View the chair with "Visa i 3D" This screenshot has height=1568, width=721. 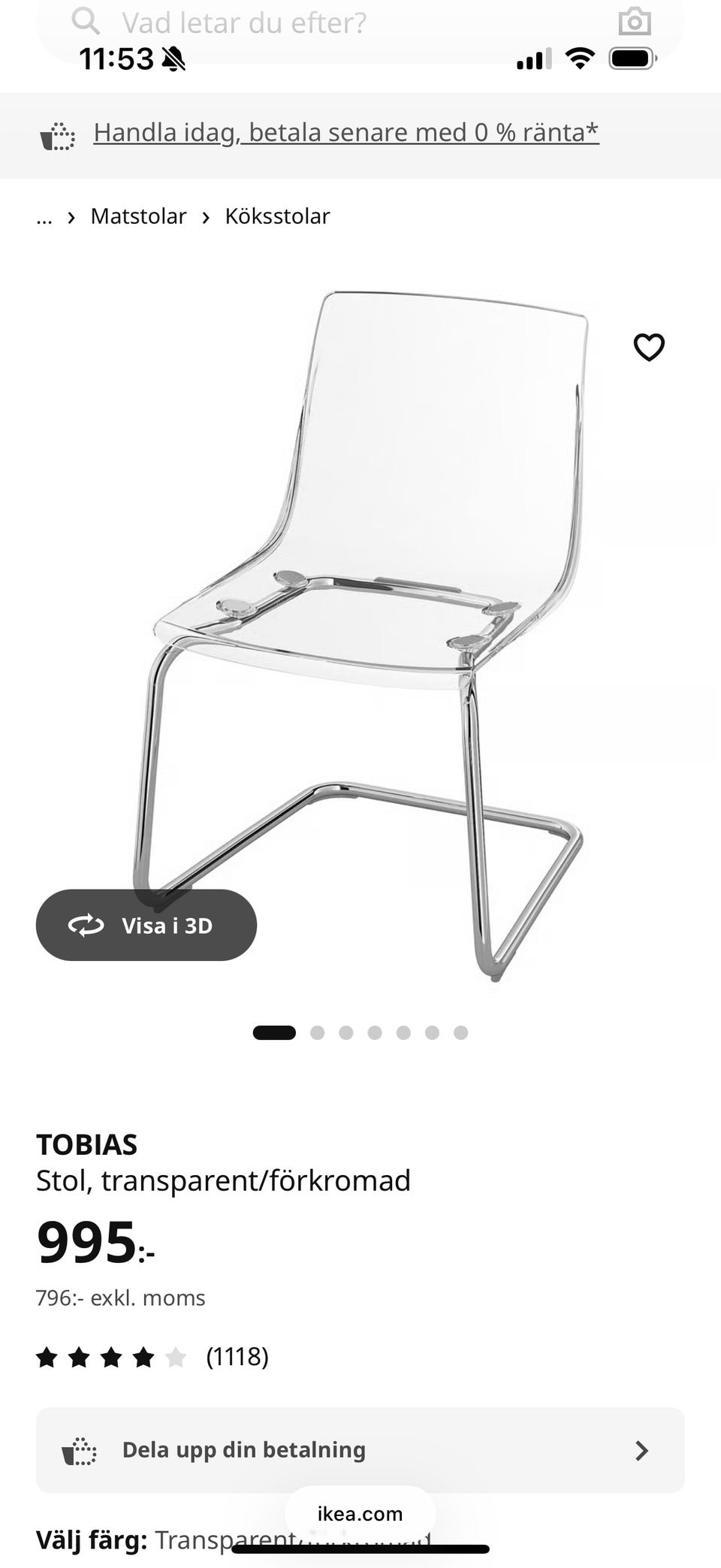(x=146, y=925)
